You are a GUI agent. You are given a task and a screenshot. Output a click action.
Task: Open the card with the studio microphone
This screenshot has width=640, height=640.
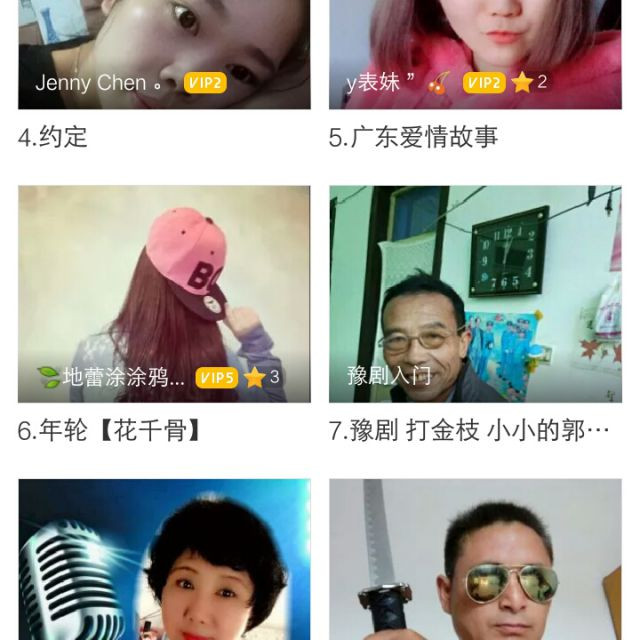click(x=164, y=560)
